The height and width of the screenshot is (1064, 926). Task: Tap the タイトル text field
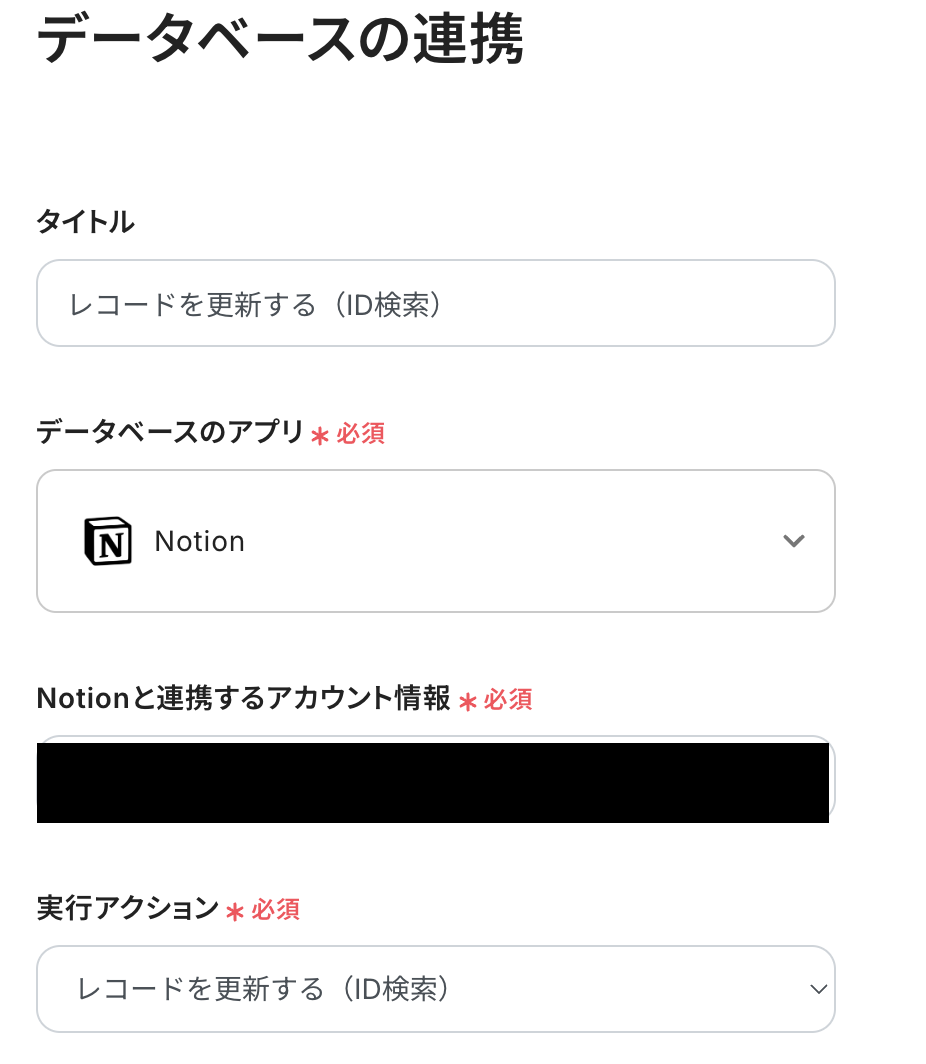click(x=435, y=304)
